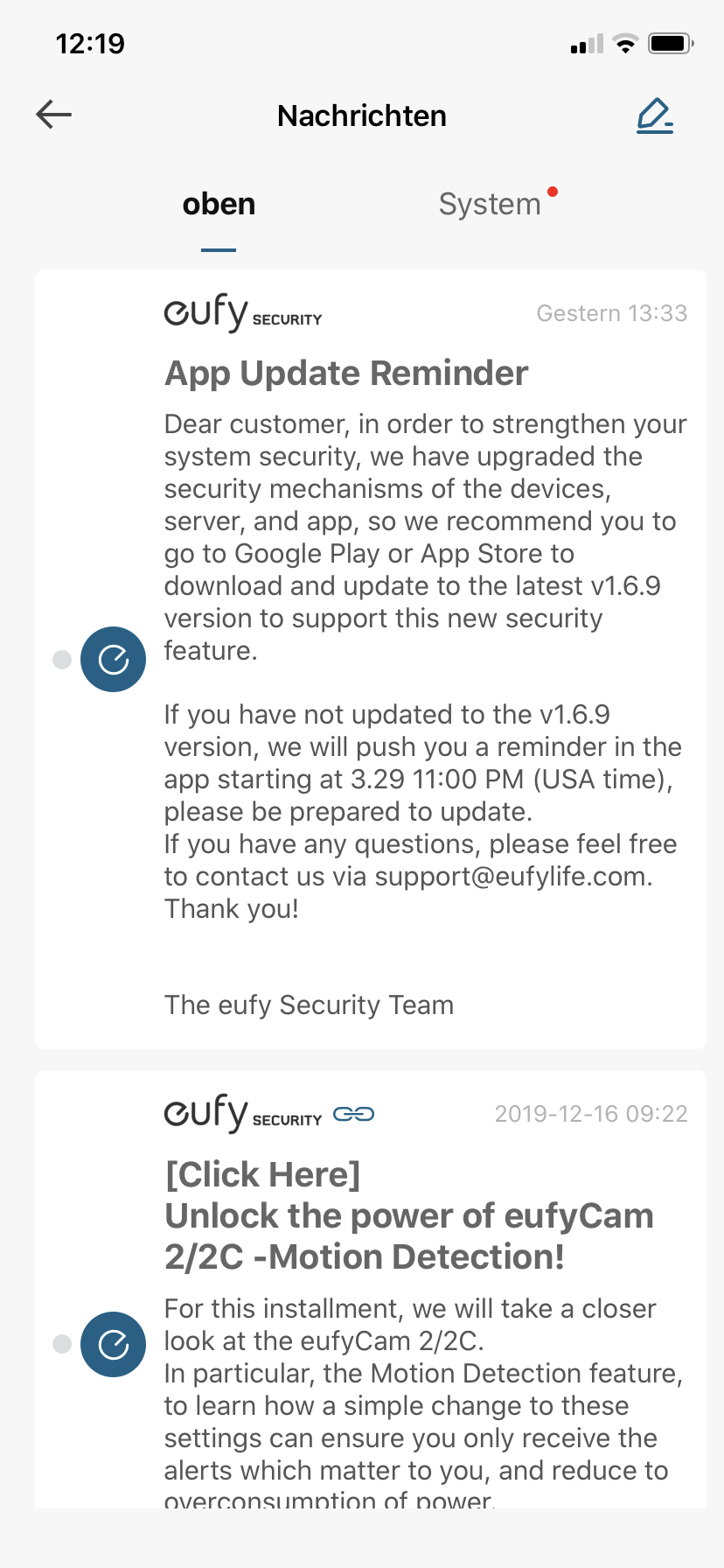Open the App Update Reminder message

[x=346, y=374]
